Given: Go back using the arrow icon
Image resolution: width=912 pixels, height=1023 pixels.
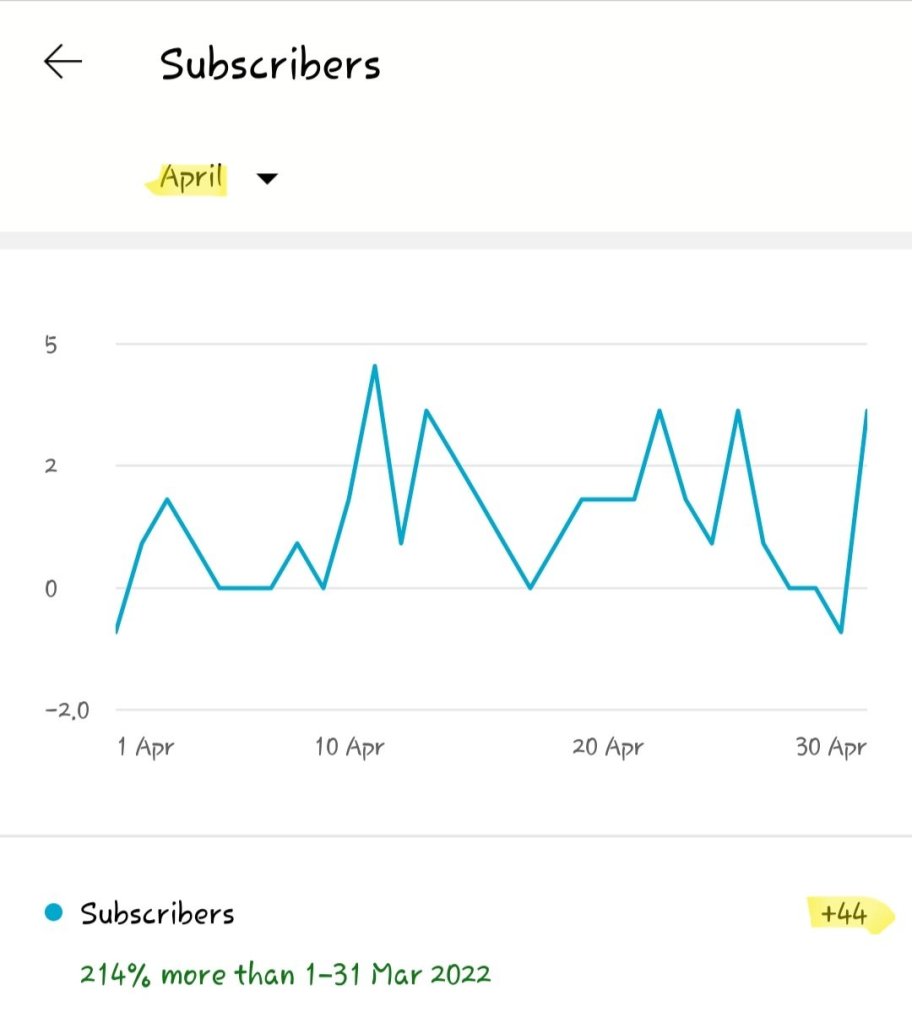Looking at the screenshot, I should point(62,63).
